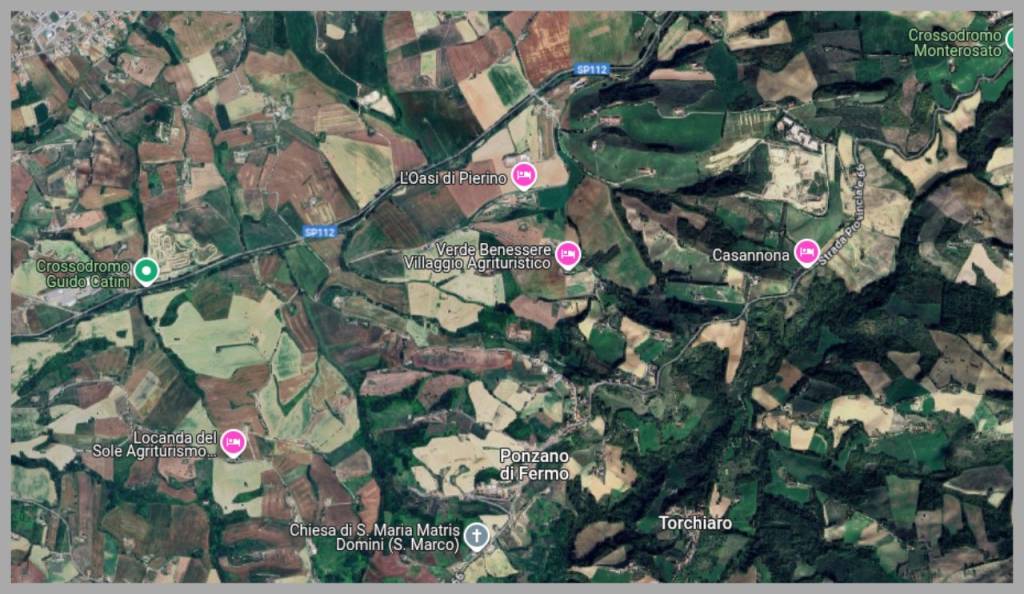This screenshot has height=594, width=1024.
Task: Tap the Casannona lodging pin
Action: click(806, 252)
